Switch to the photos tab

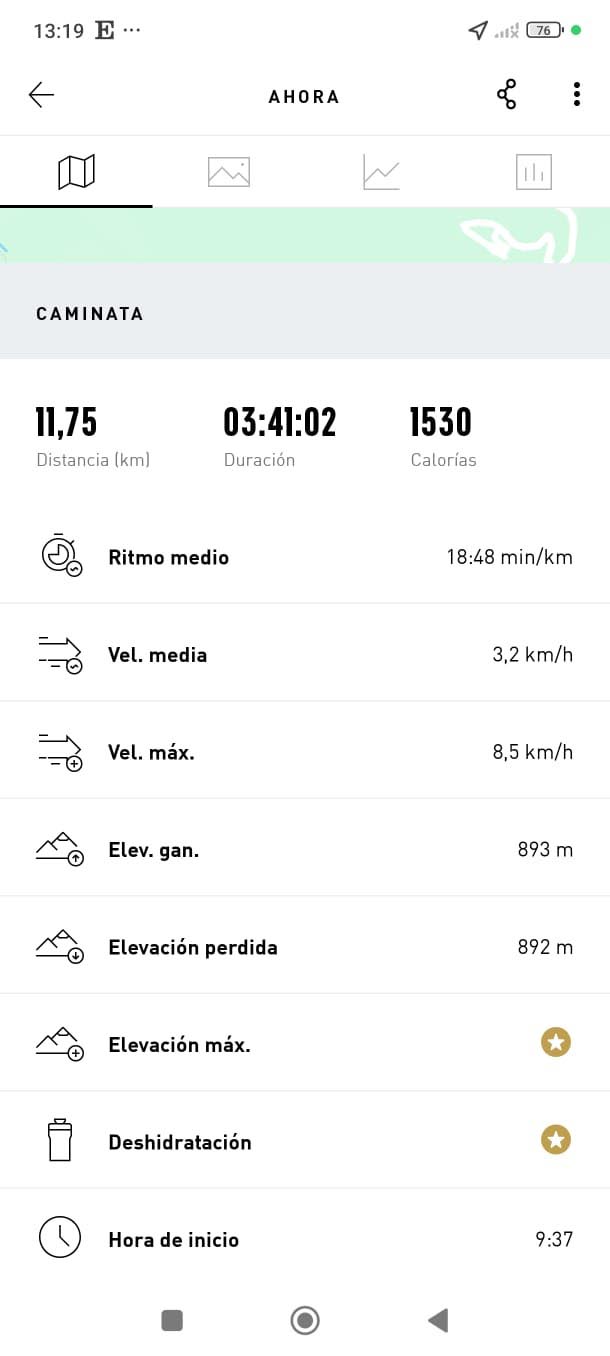pyautogui.click(x=229, y=172)
